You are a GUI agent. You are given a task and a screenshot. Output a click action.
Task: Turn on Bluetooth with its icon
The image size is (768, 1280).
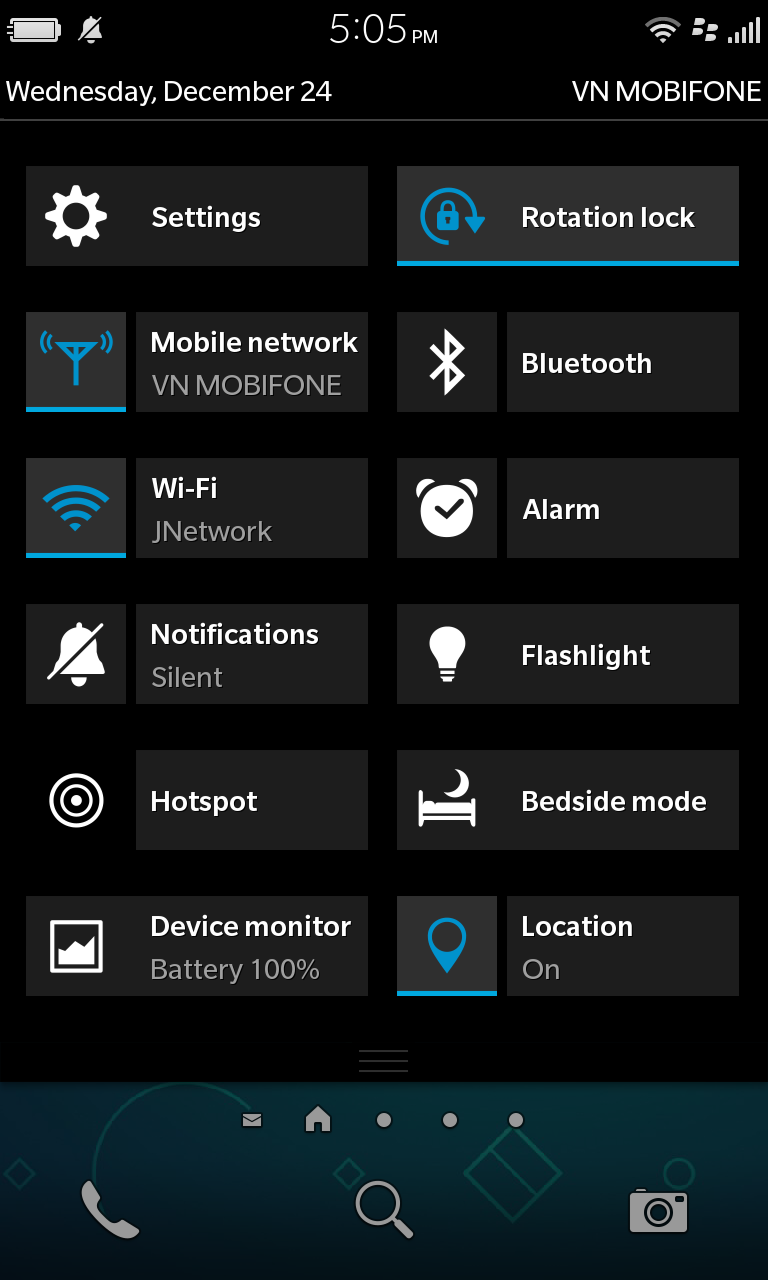447,362
